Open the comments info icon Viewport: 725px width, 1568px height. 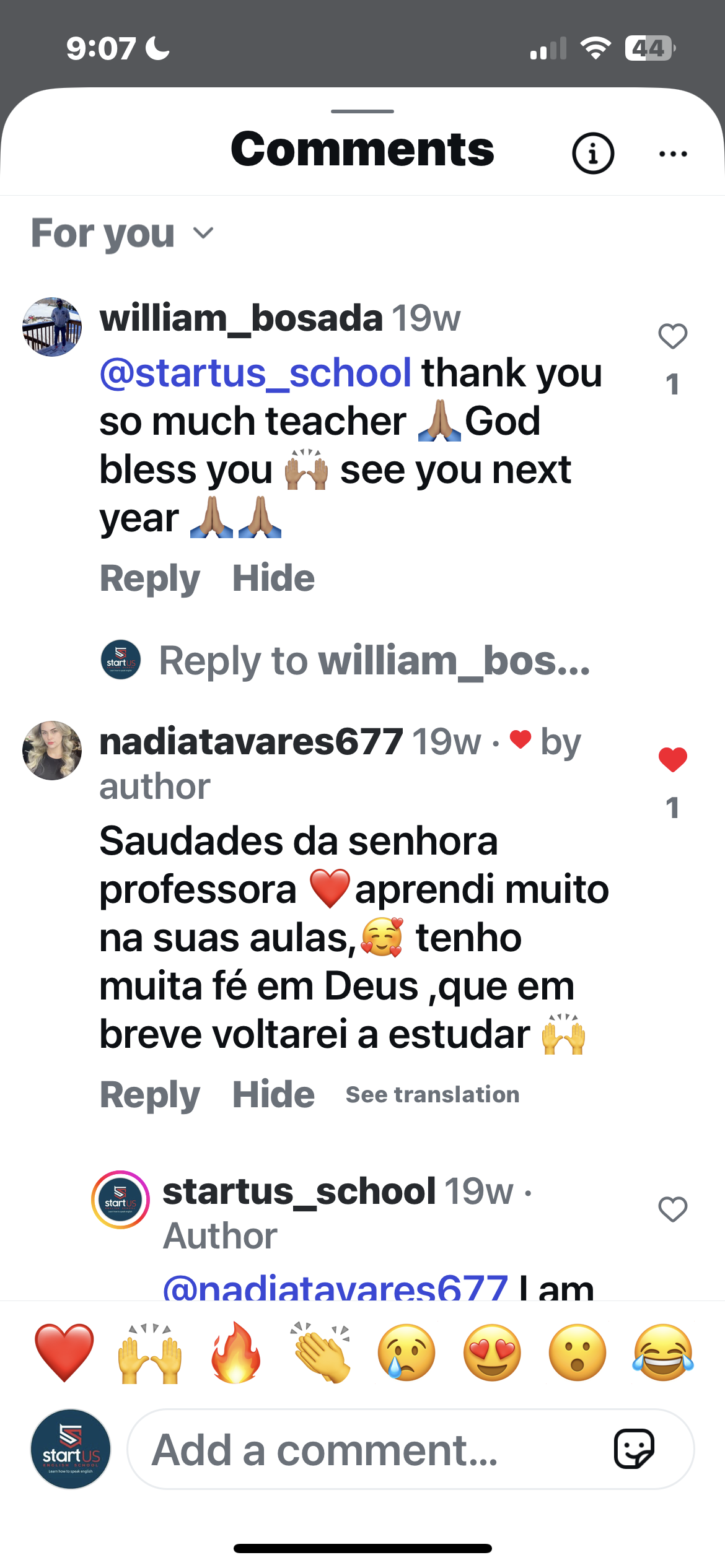592,153
